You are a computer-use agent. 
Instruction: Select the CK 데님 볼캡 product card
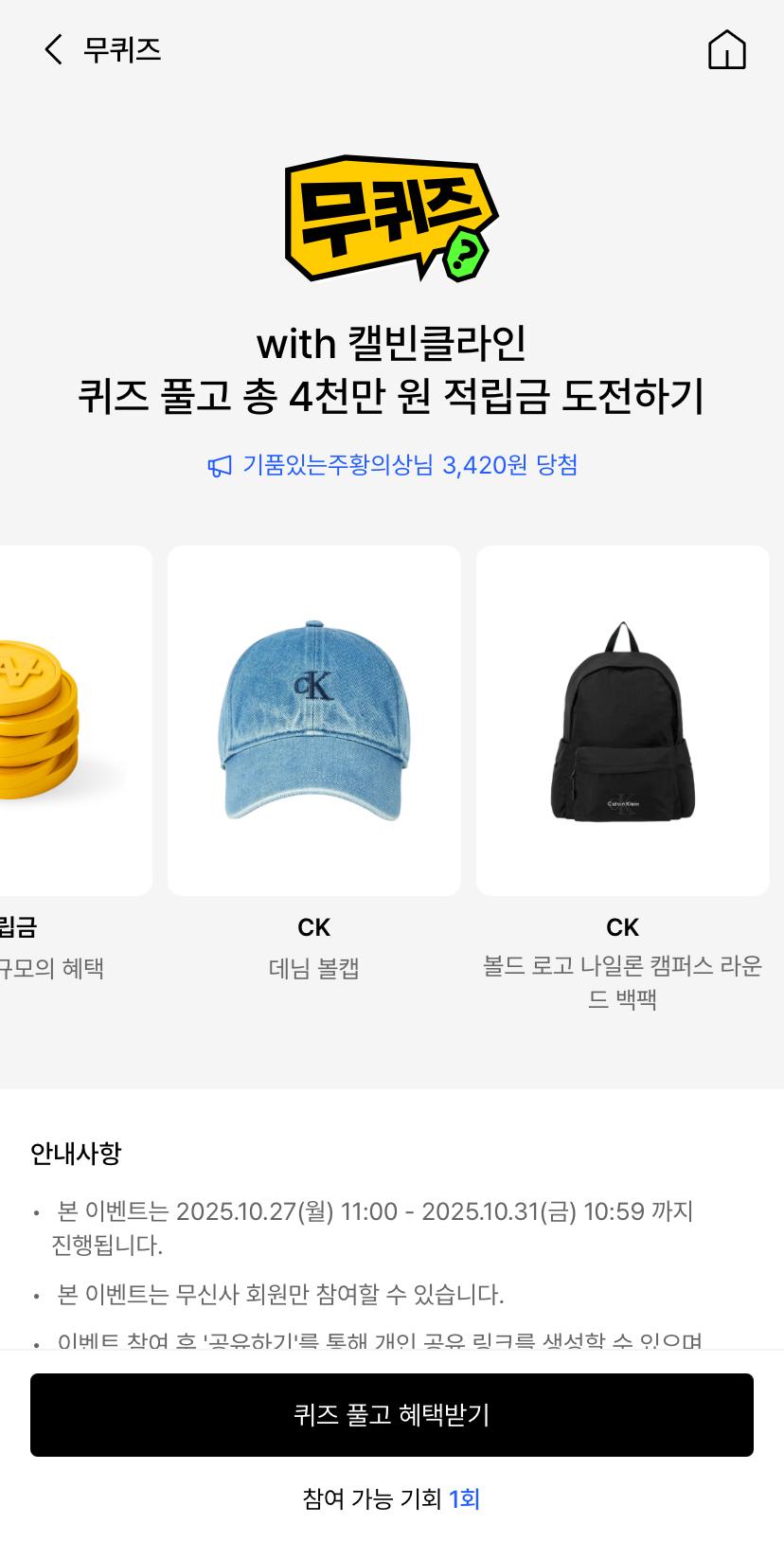coord(313,718)
